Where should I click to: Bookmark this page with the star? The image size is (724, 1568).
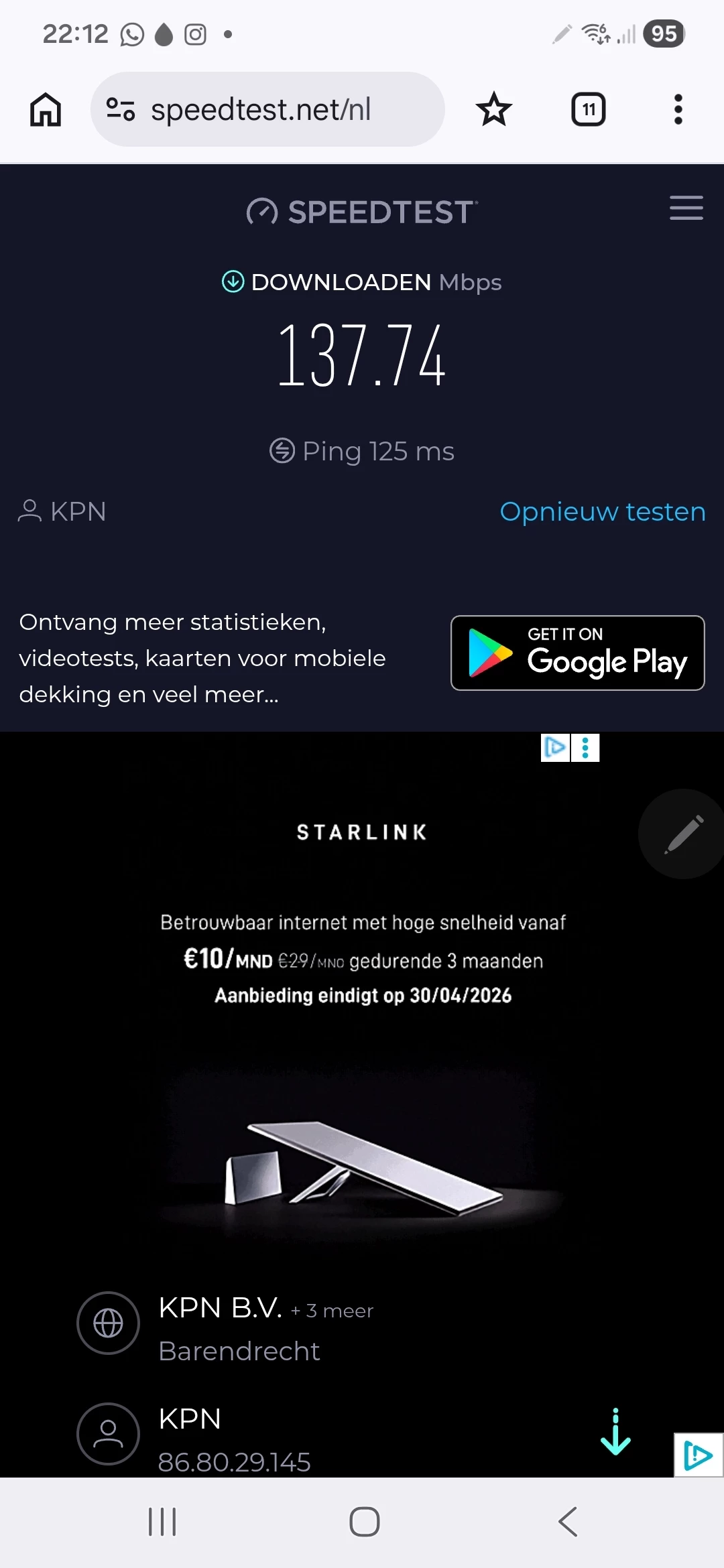[494, 109]
